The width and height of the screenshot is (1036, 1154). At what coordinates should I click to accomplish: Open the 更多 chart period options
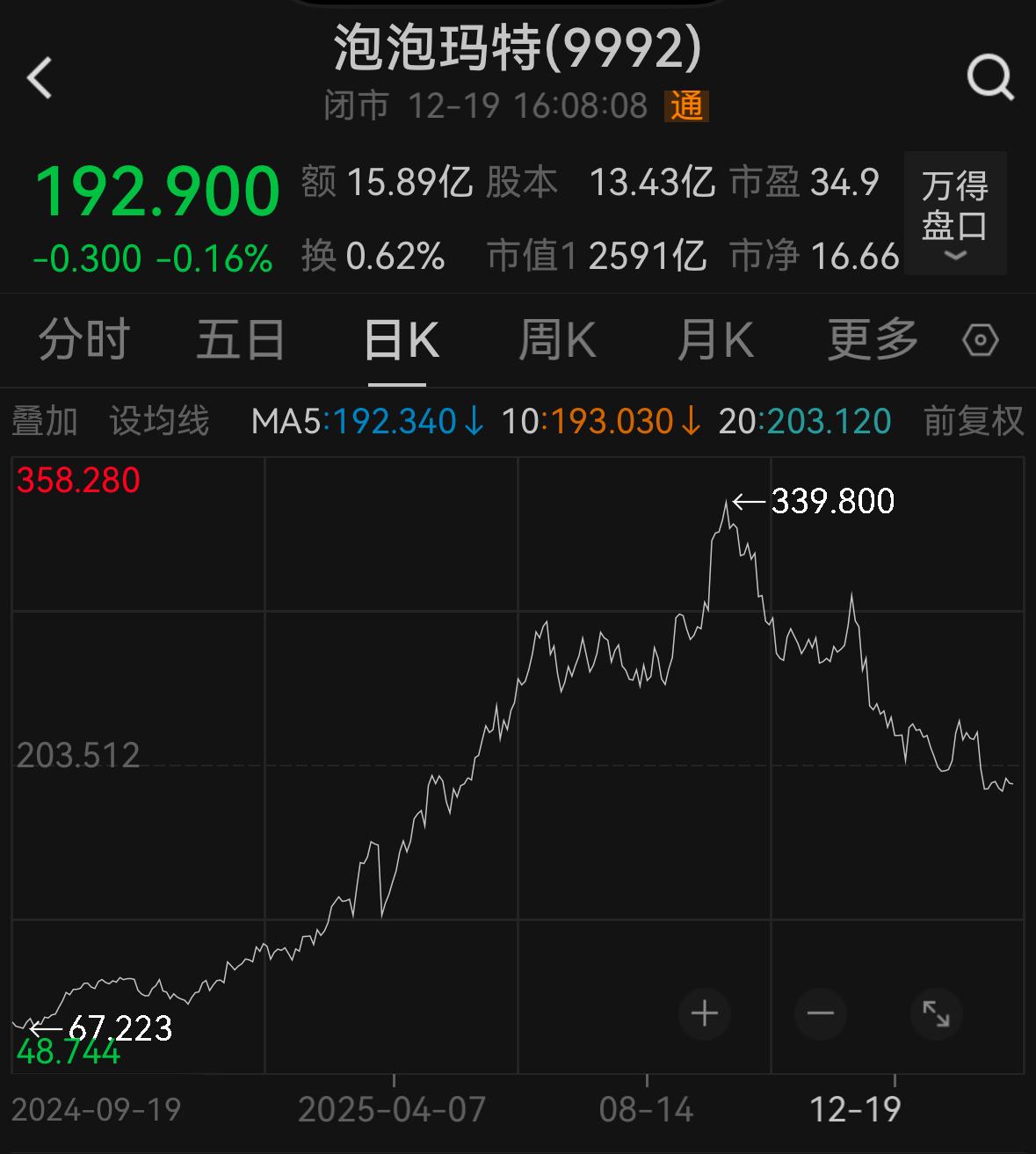coord(873,340)
